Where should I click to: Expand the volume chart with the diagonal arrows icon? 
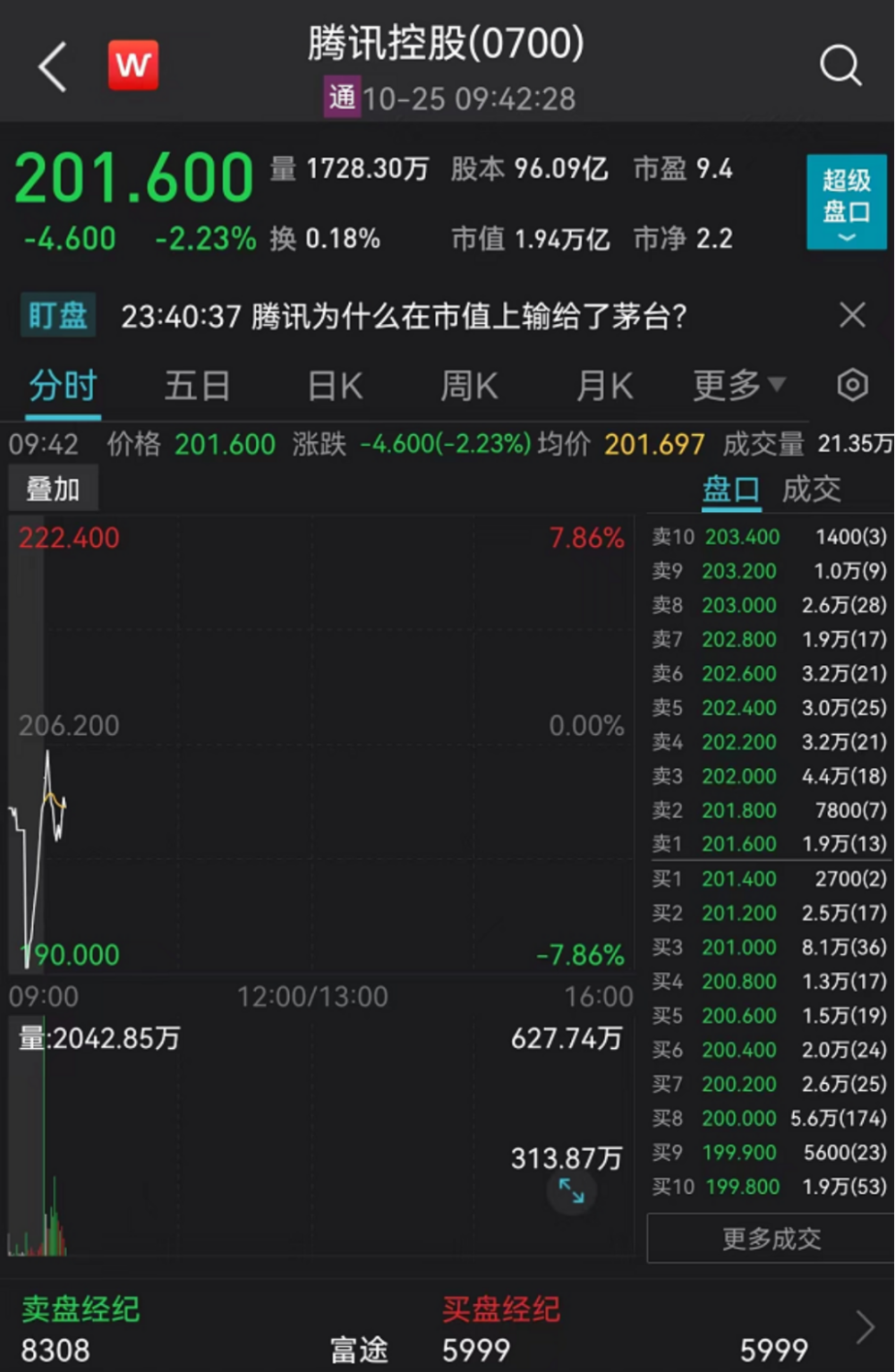pyautogui.click(x=571, y=1192)
